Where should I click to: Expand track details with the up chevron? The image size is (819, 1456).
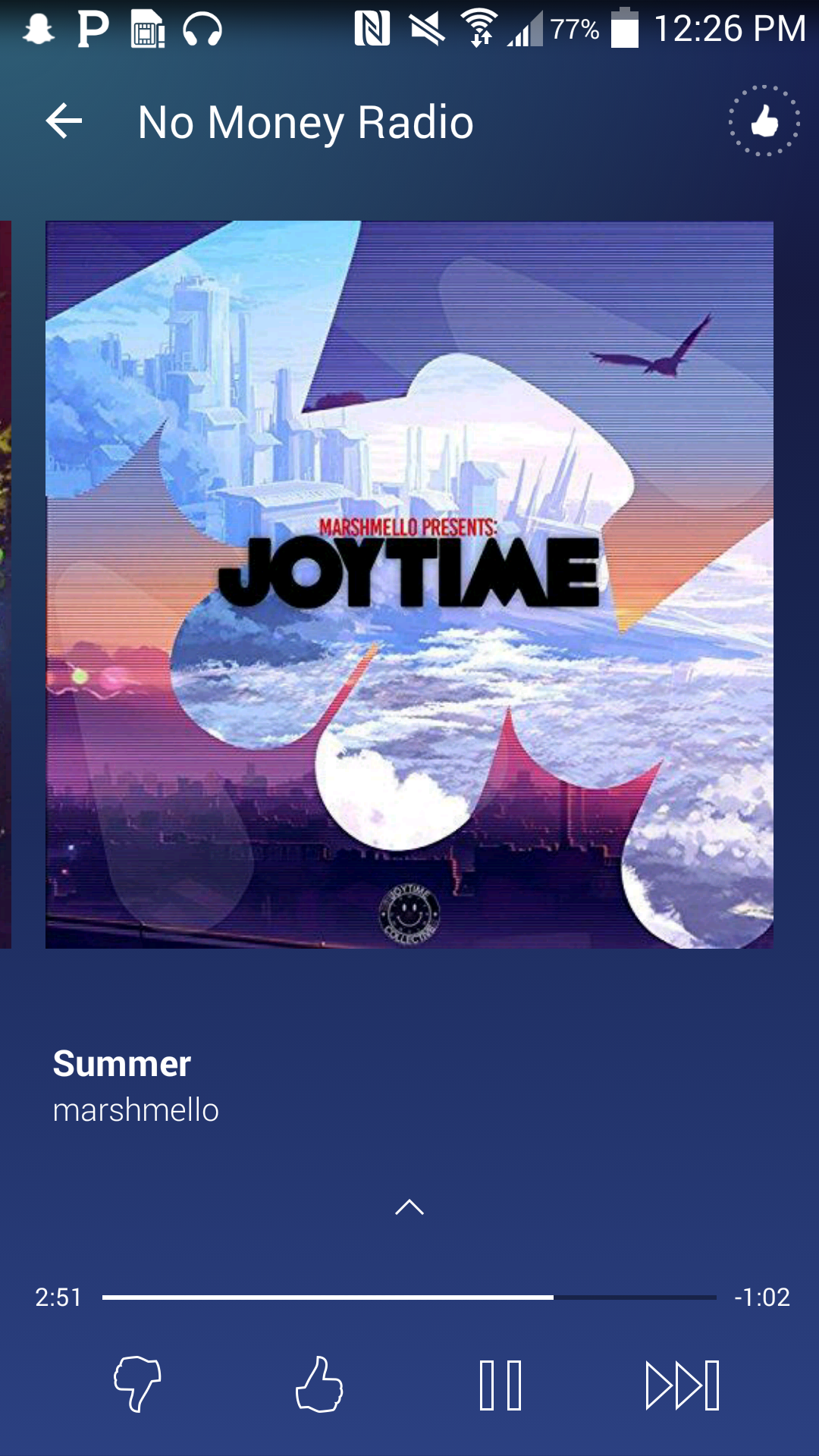409,1207
